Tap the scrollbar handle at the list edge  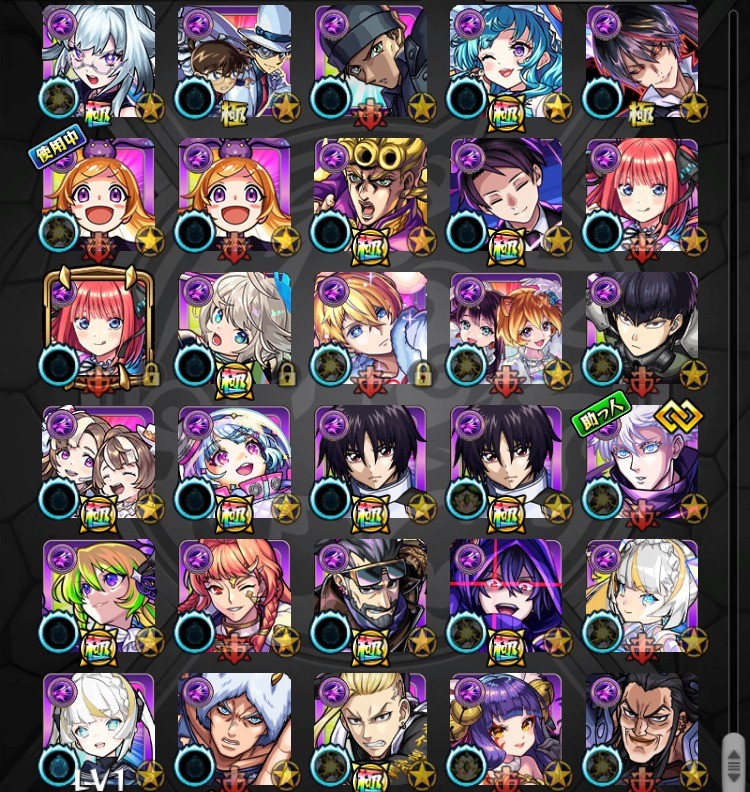pyautogui.click(x=734, y=757)
